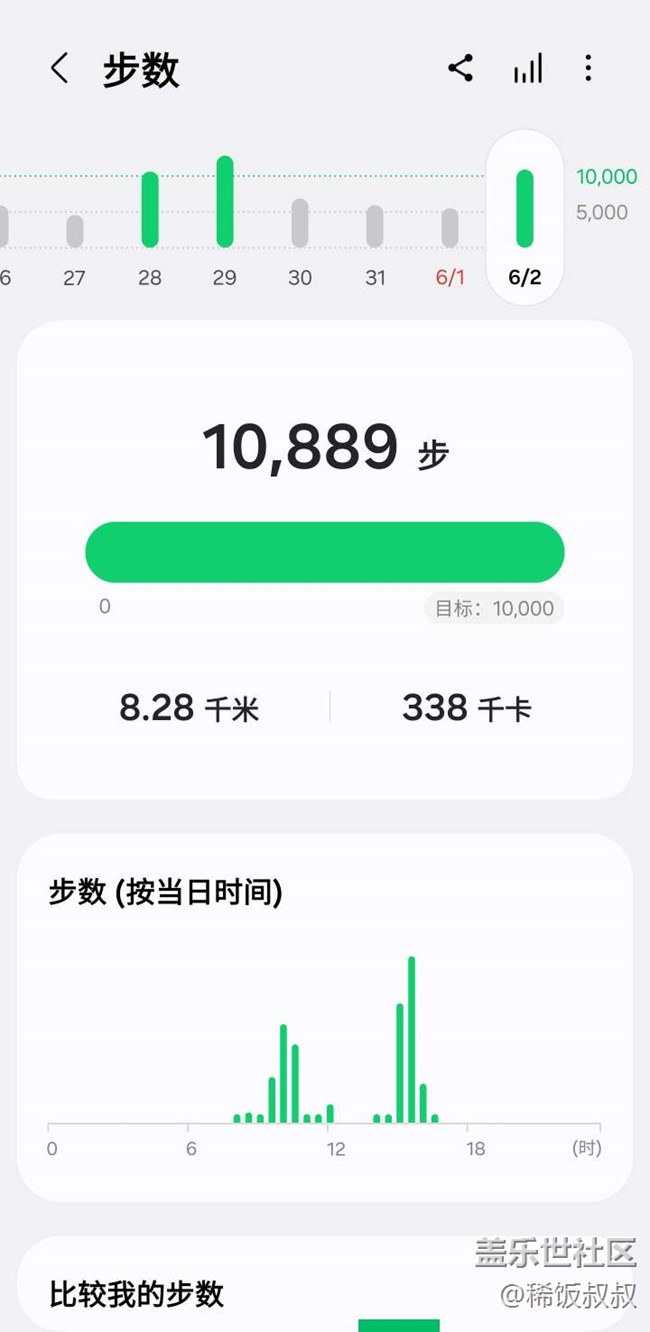The image size is (650, 1332).
Task: Go back from the 步数 screen
Action: pos(60,69)
